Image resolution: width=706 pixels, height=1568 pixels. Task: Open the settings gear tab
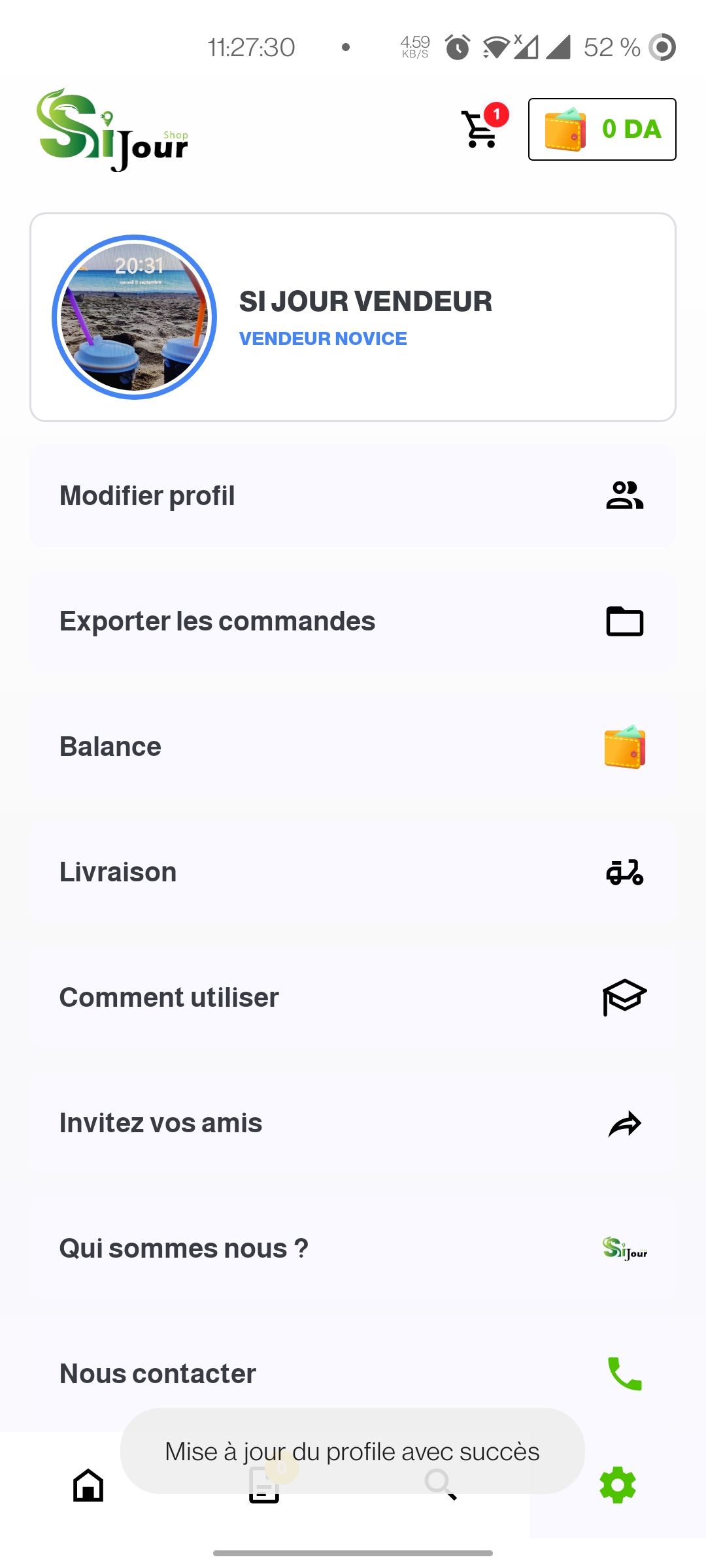click(x=617, y=1485)
